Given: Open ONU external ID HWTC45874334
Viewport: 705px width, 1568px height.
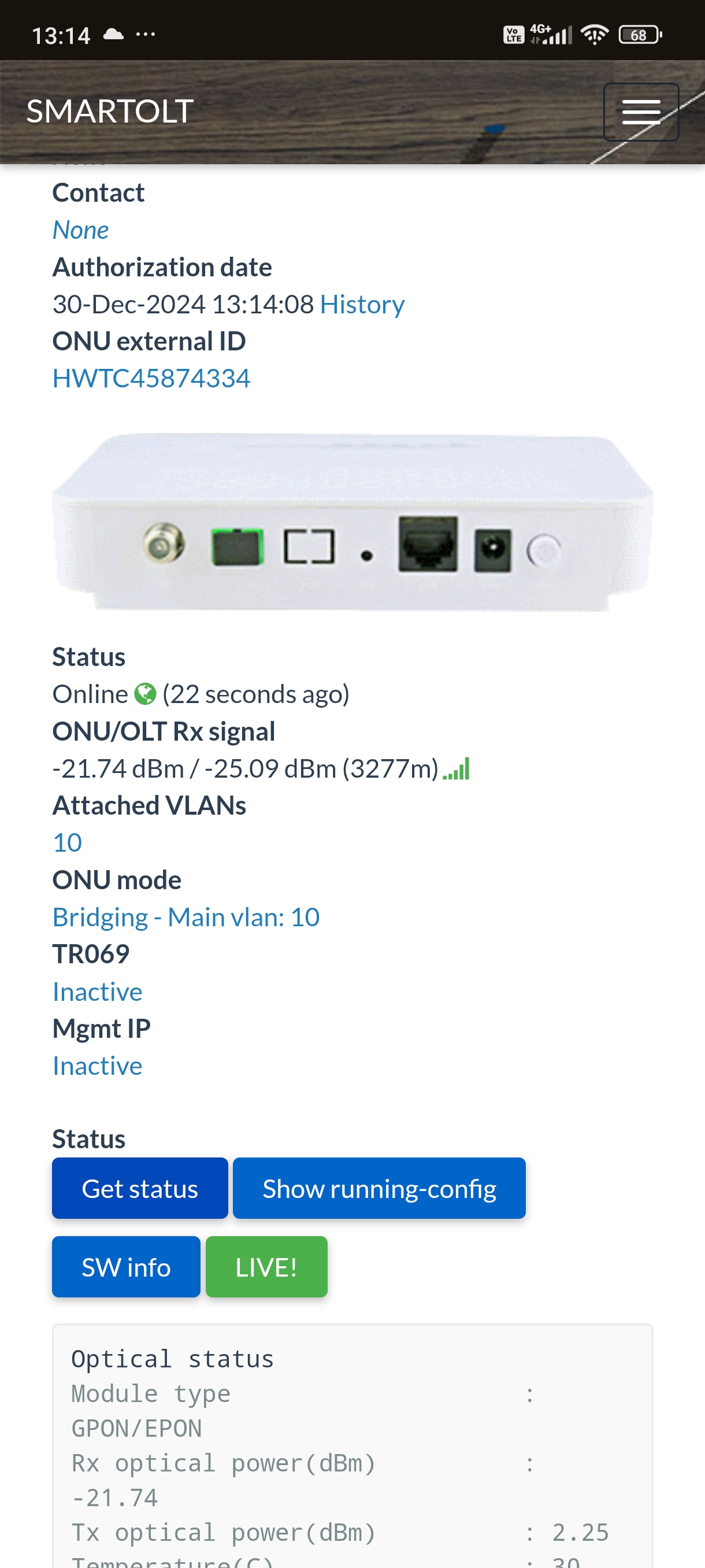Looking at the screenshot, I should [151, 379].
